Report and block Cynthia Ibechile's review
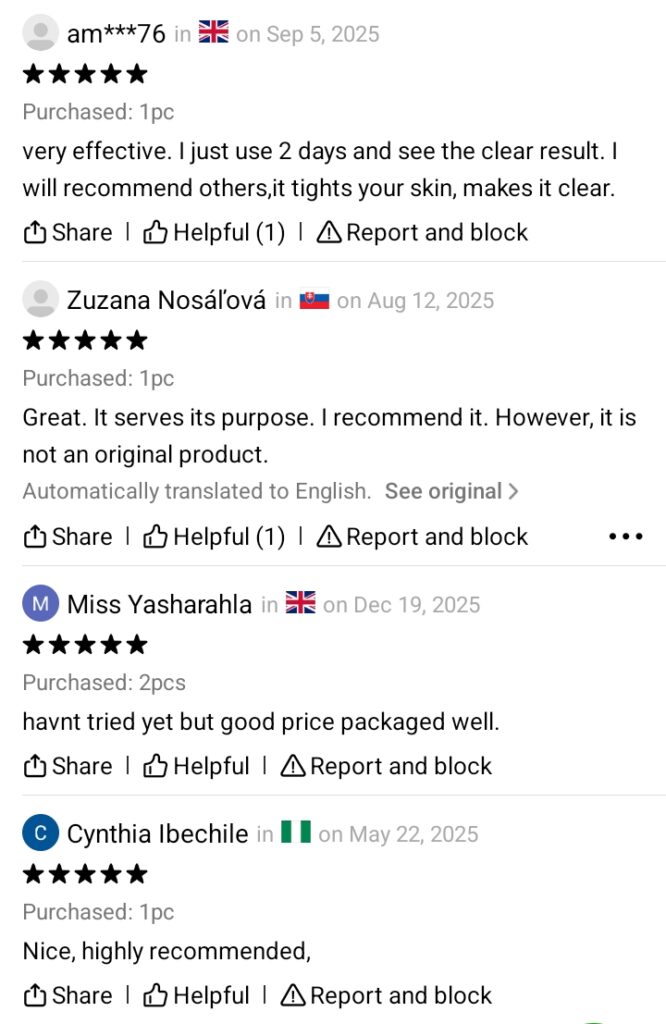 point(387,996)
